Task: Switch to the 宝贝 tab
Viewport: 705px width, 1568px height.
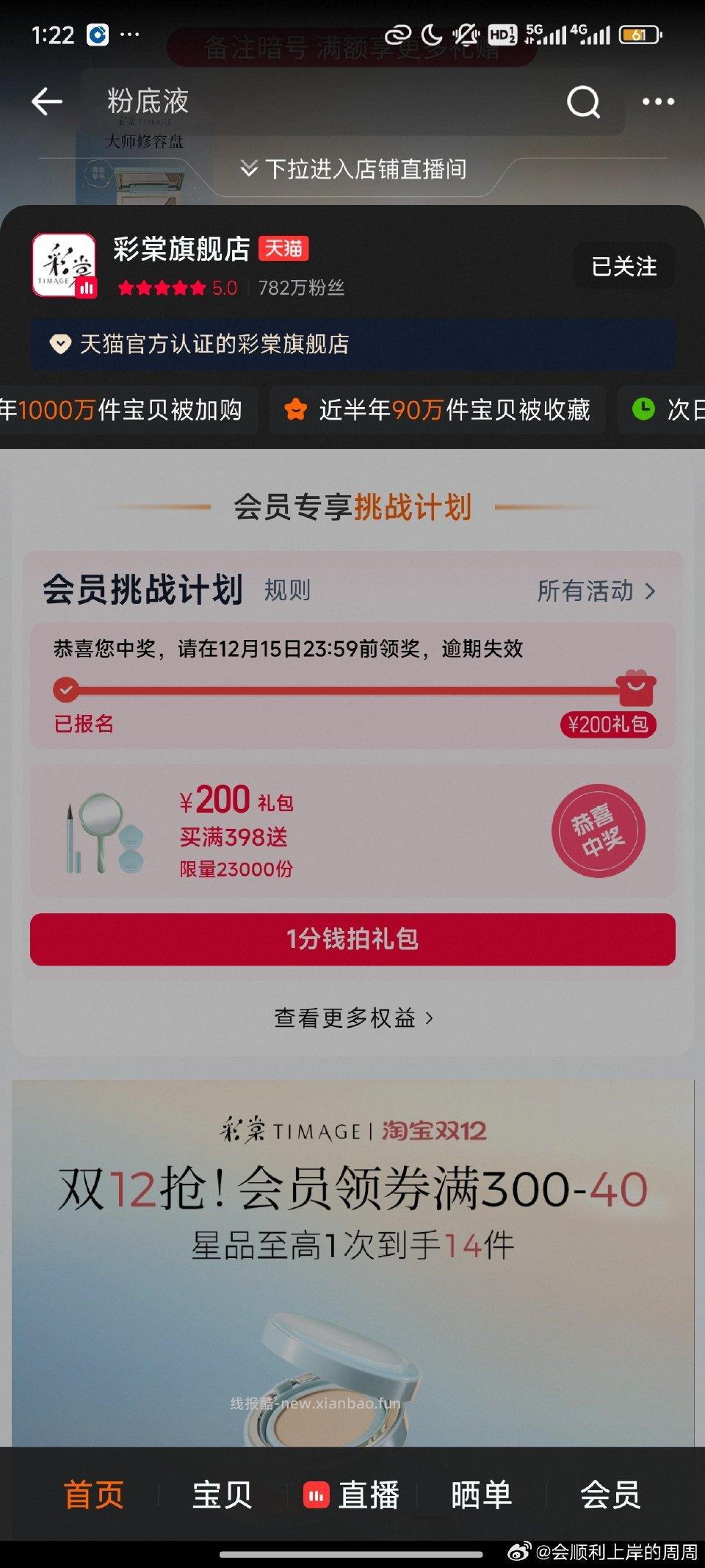Action: 220,1495
